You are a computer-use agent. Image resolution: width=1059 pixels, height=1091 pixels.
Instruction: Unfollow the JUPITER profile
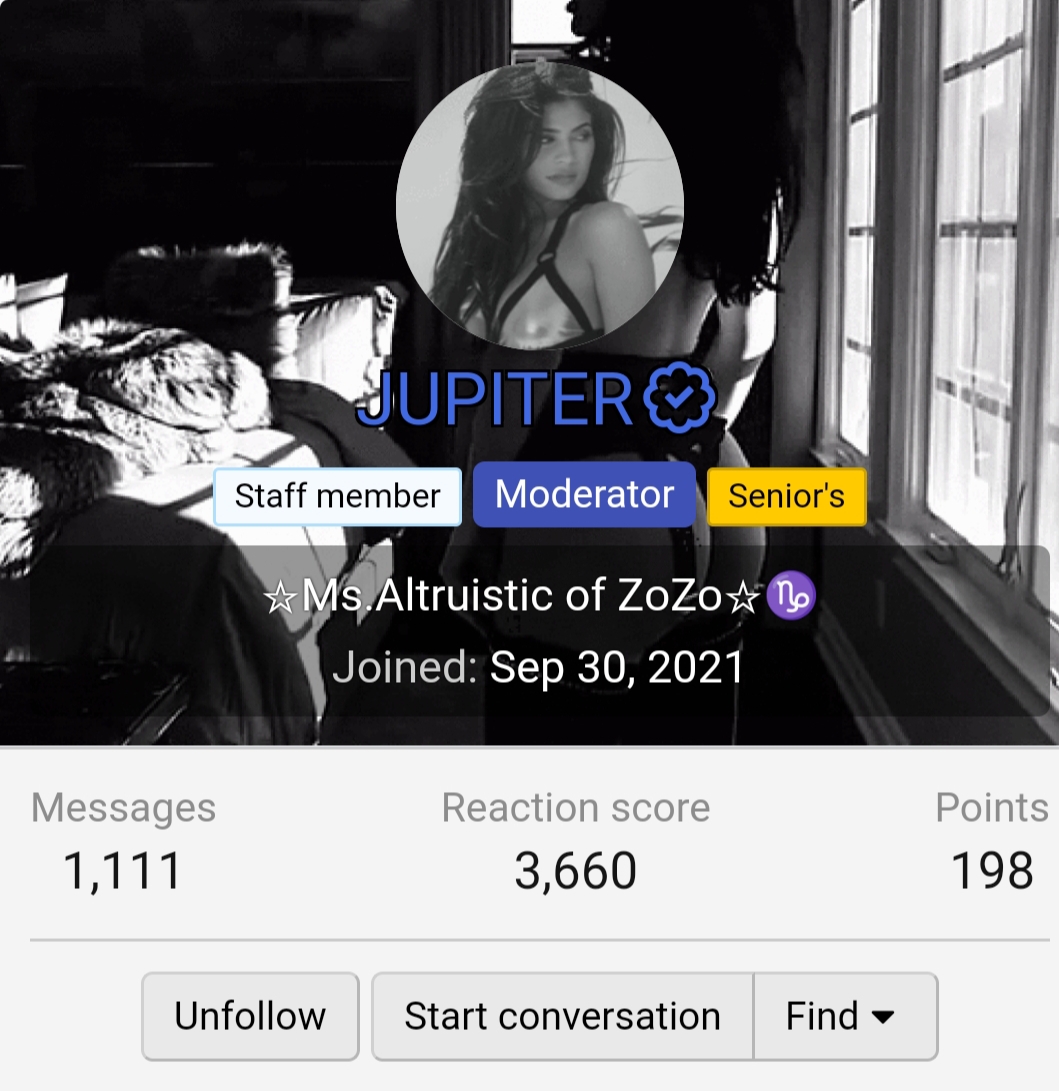(x=250, y=1016)
